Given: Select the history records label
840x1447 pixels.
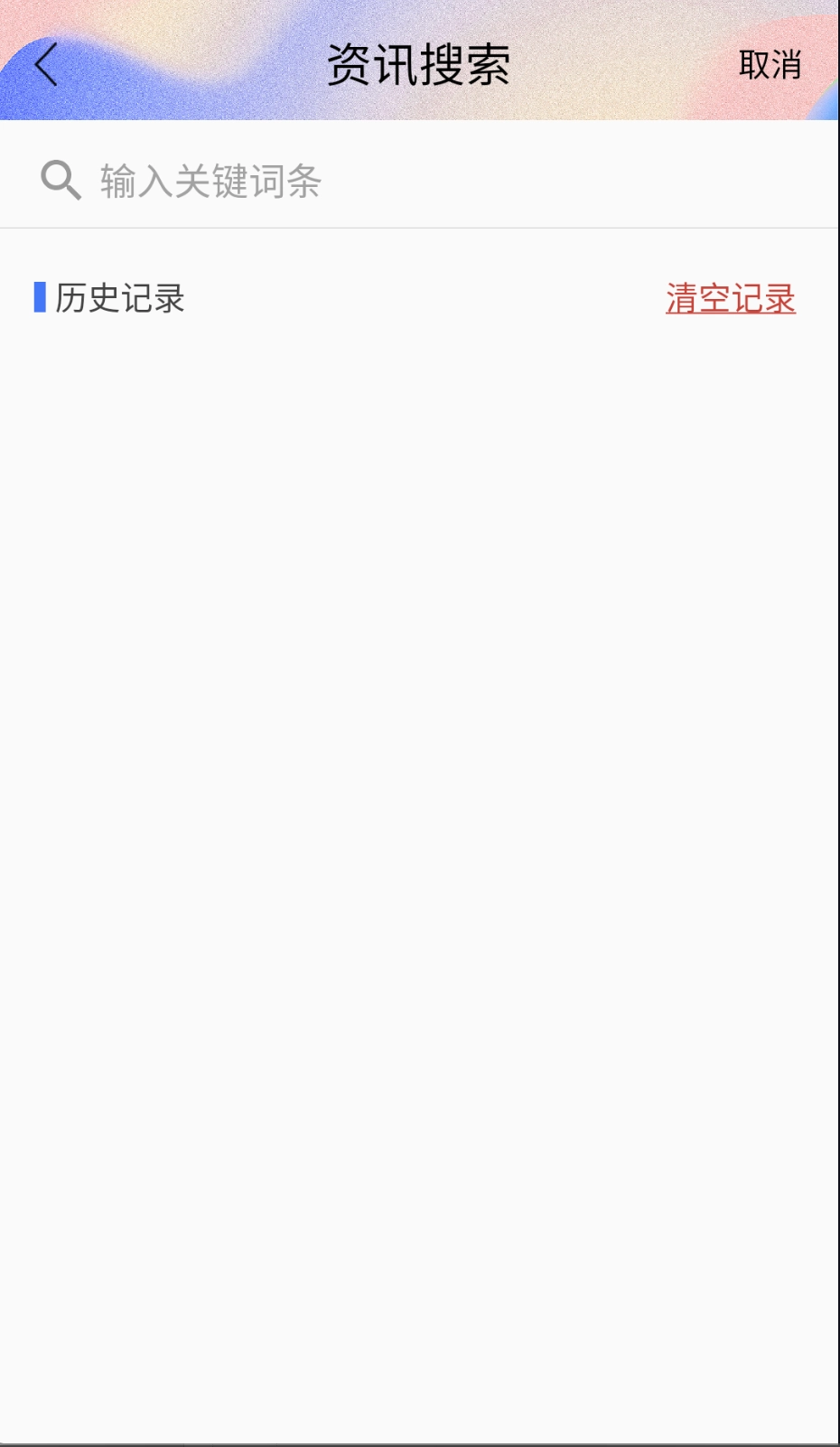Looking at the screenshot, I should click(120, 299).
